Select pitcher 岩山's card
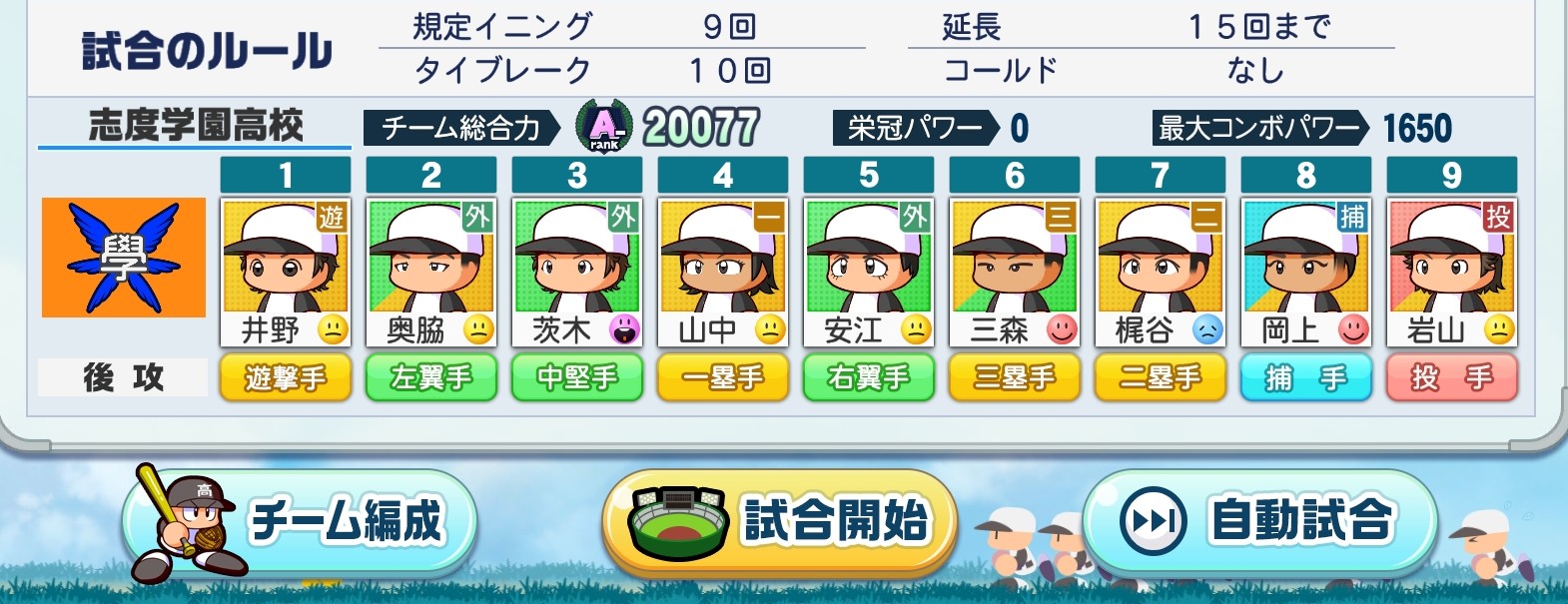1568x604 pixels. pyautogui.click(x=1452, y=274)
